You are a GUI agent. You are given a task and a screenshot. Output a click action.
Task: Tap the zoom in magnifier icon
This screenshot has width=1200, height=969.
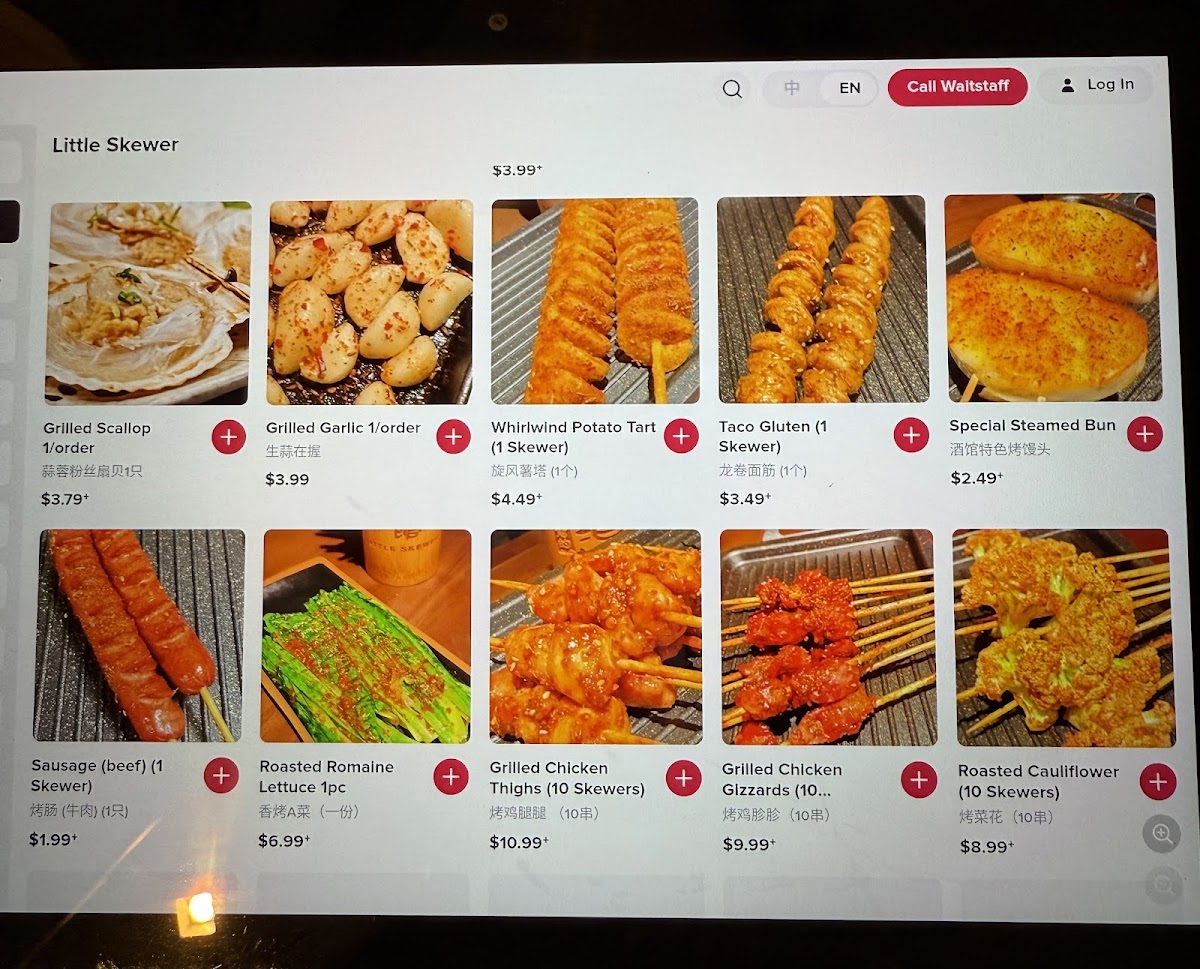coord(1161,833)
